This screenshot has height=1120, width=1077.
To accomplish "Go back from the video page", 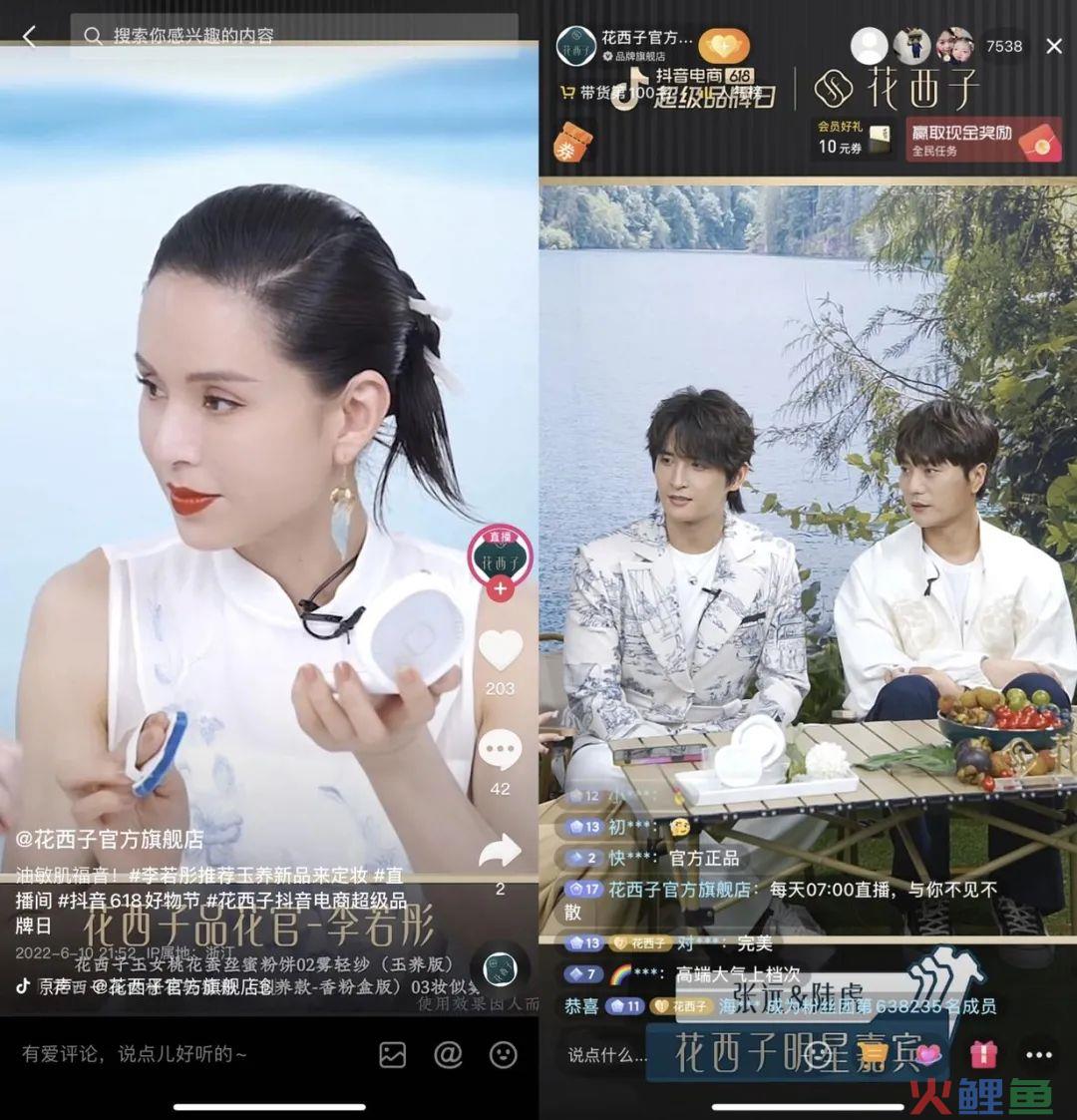I will point(29,37).
